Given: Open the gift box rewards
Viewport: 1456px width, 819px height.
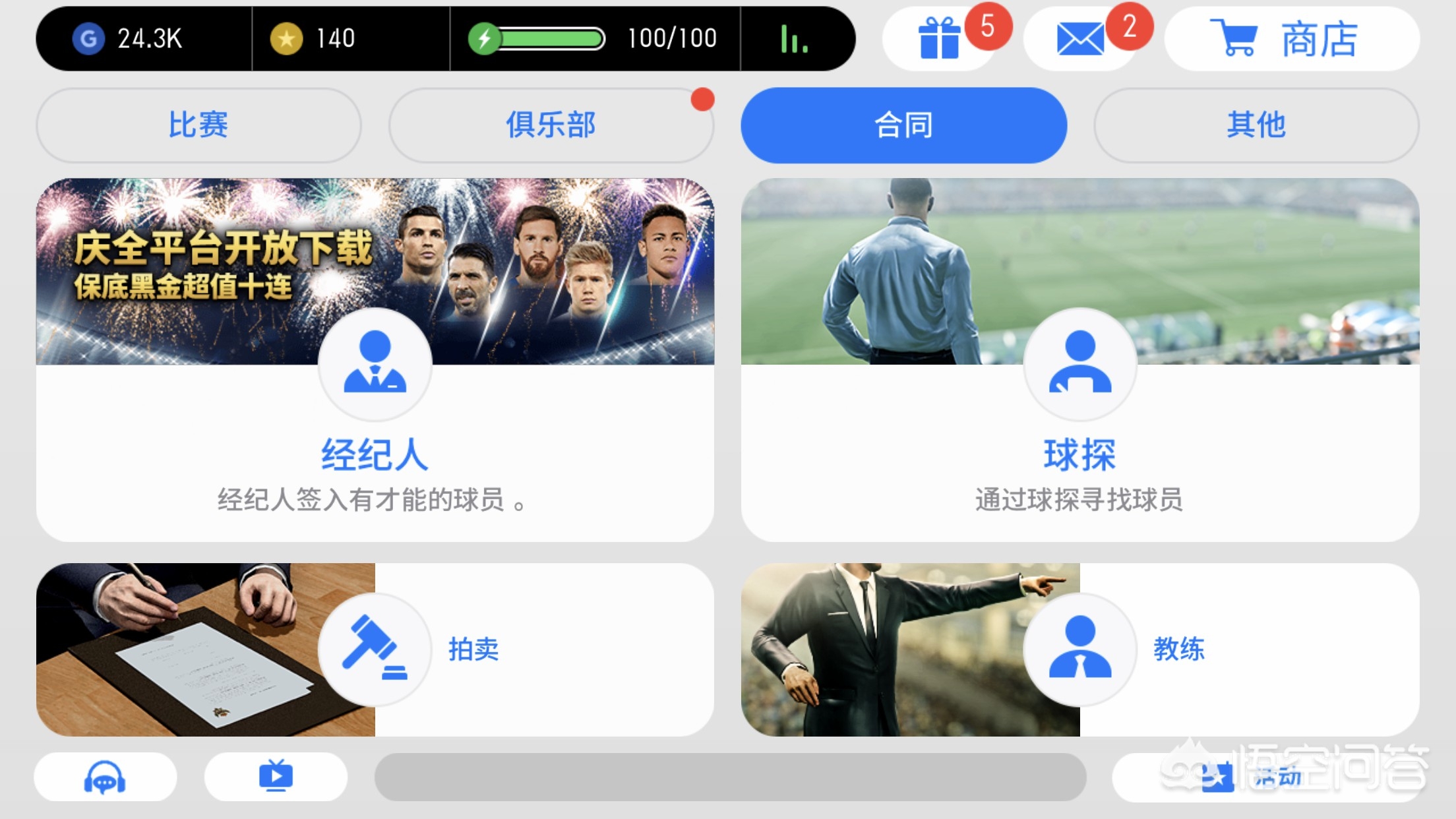Looking at the screenshot, I should click(940, 38).
